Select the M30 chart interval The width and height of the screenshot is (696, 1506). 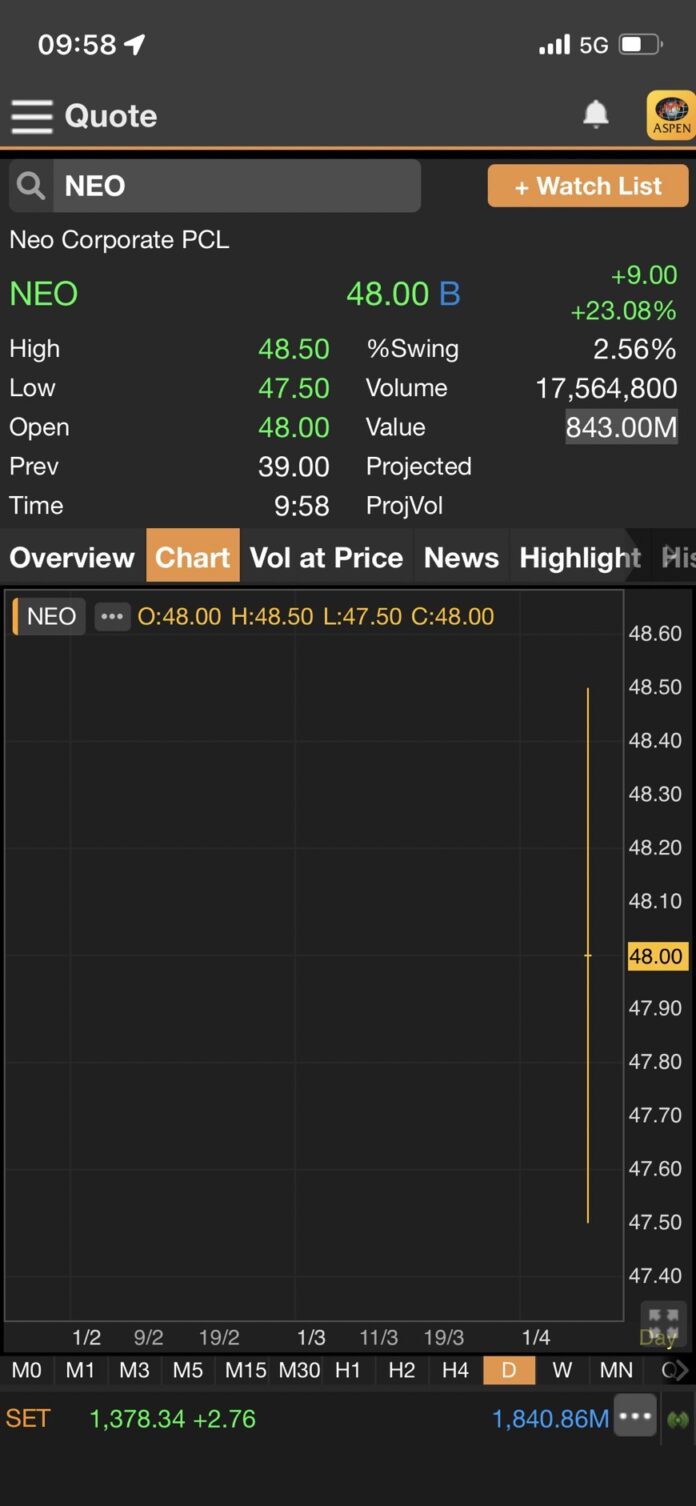click(299, 1370)
